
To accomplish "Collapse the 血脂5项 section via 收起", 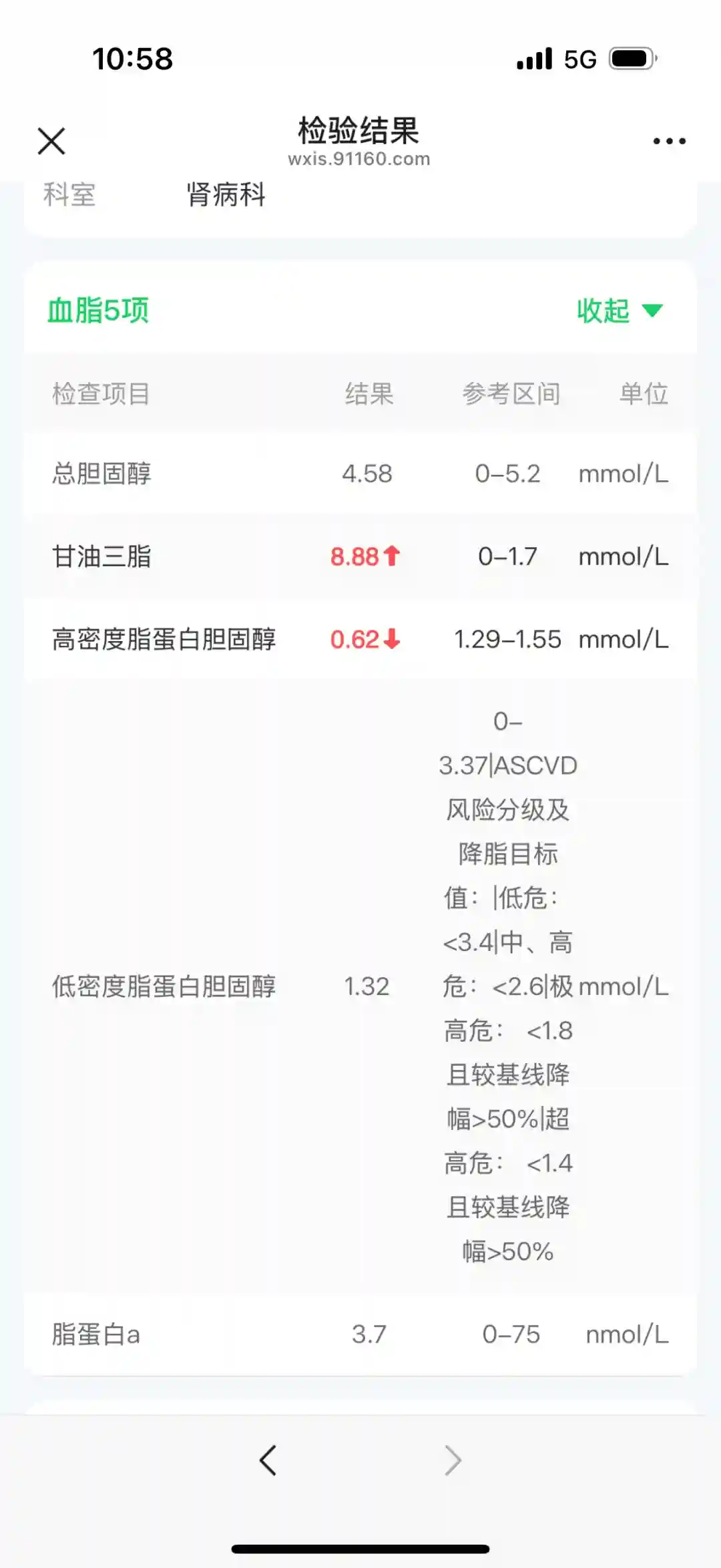I will 619,311.
